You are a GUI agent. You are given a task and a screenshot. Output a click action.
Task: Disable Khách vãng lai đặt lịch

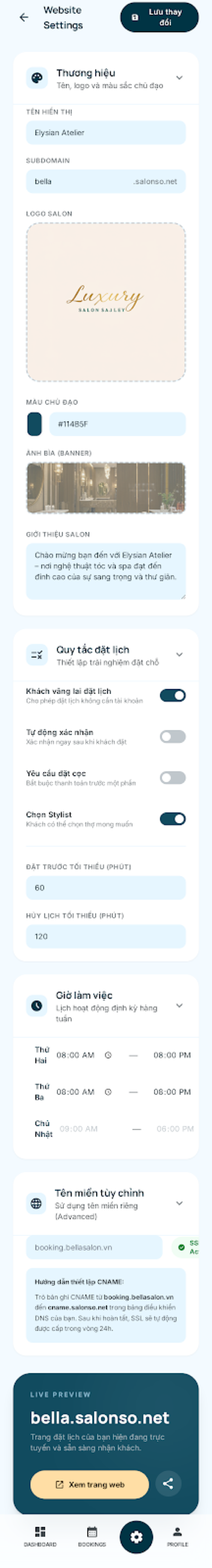(x=172, y=695)
